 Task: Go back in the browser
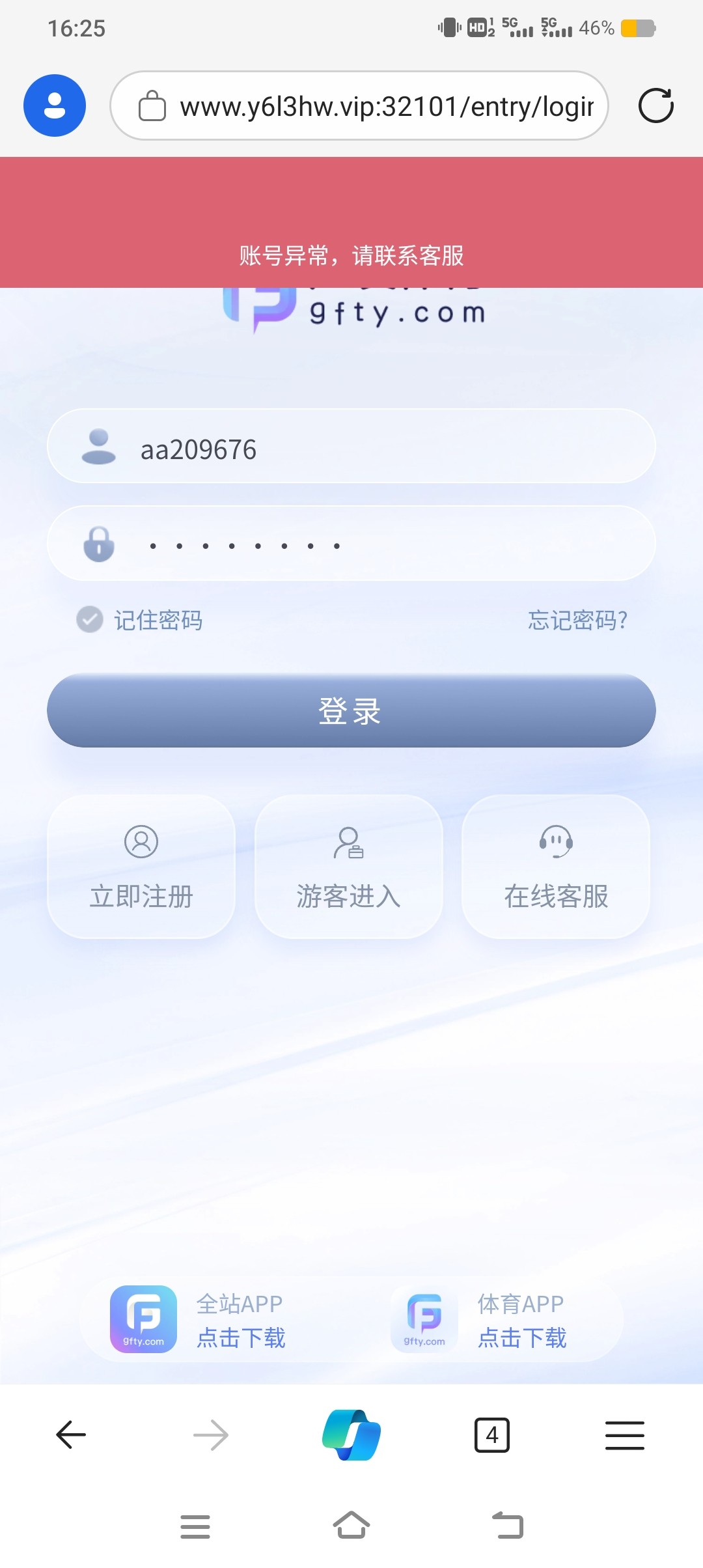(x=71, y=1435)
